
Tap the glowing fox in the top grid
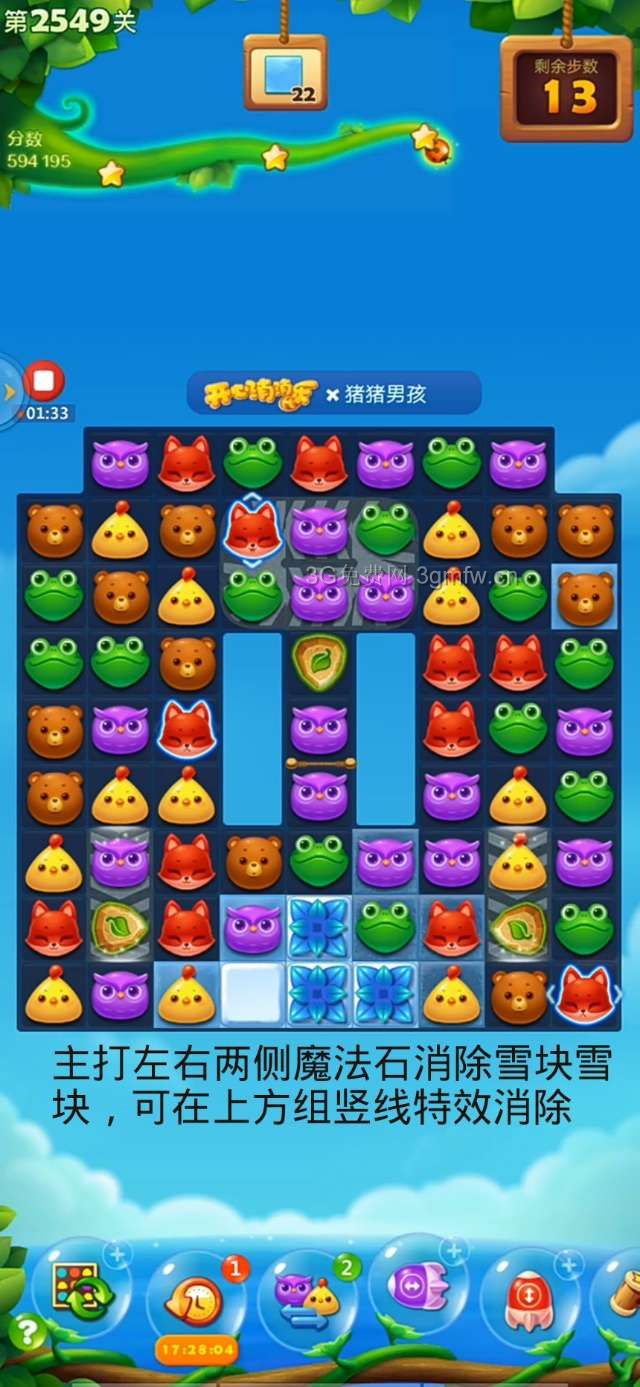point(252,529)
